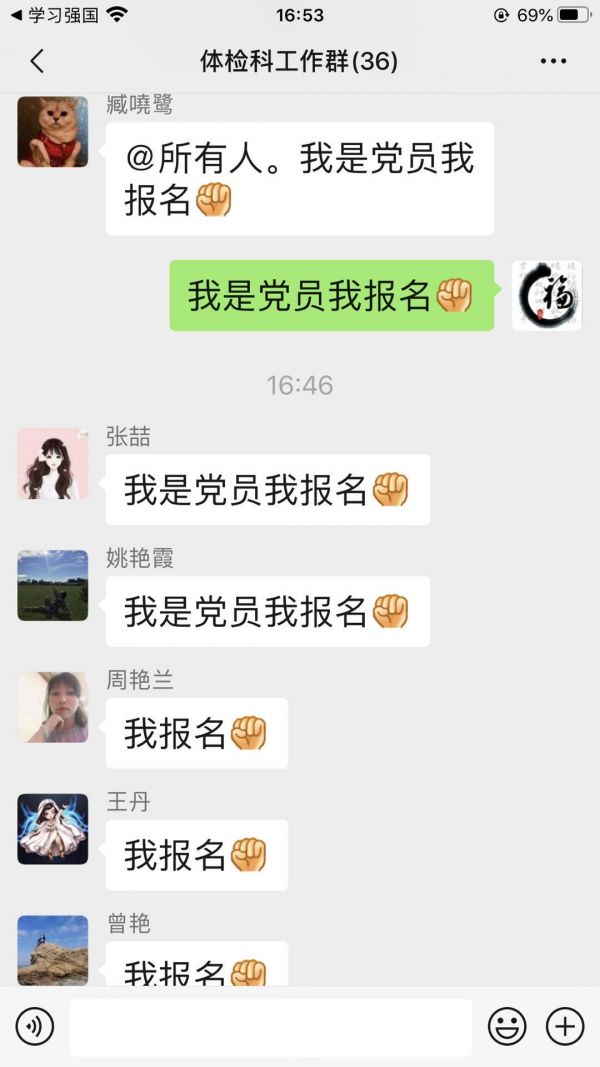Open the emoji picker

tap(507, 1026)
